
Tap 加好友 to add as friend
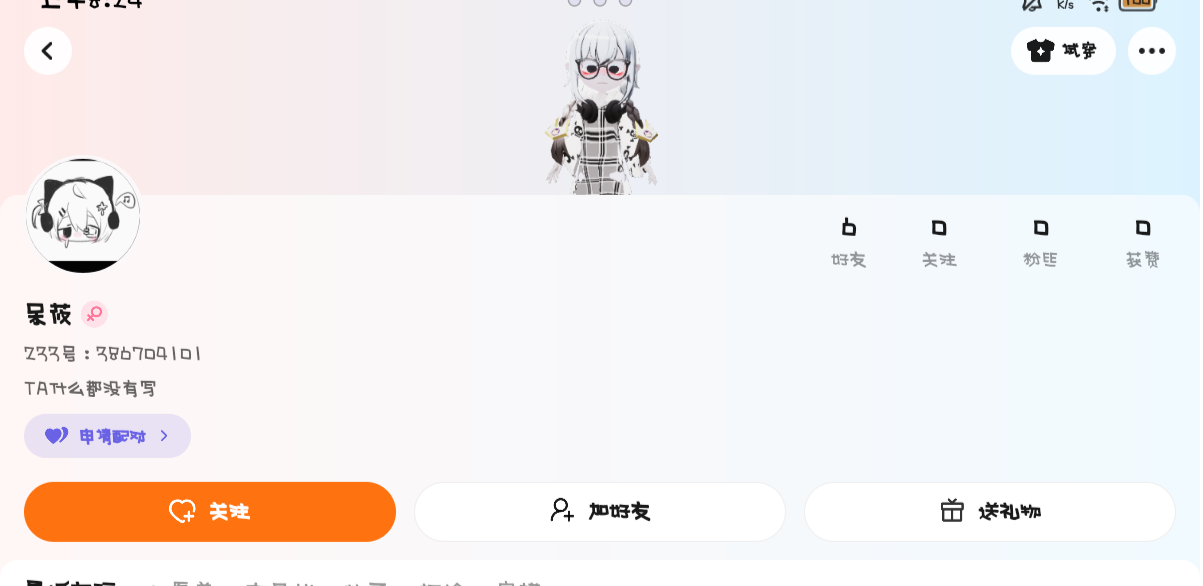(600, 512)
